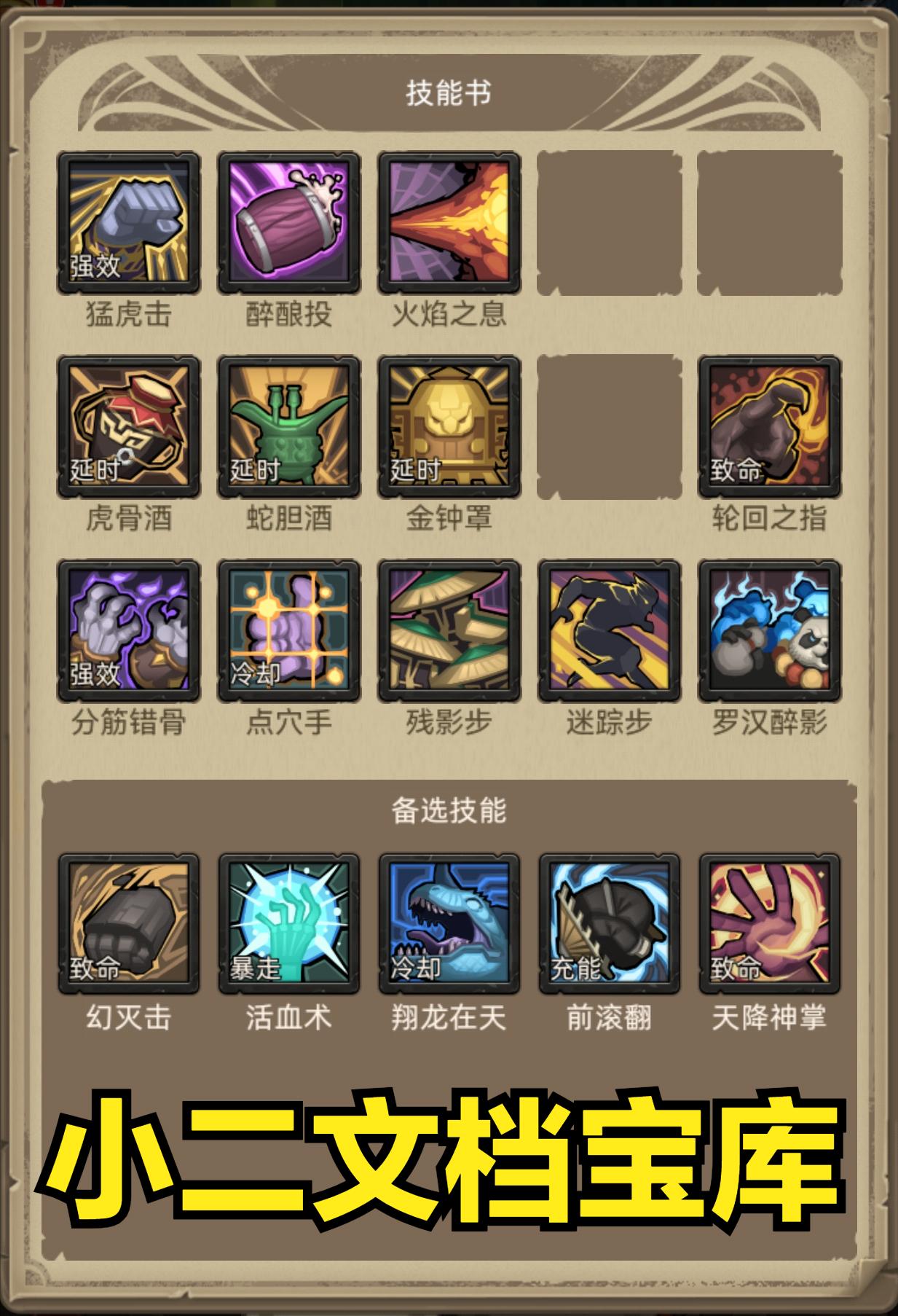Screen dimensions: 898x1316
Task: Tap the 分筋错骨 skill
Action: pos(128,630)
